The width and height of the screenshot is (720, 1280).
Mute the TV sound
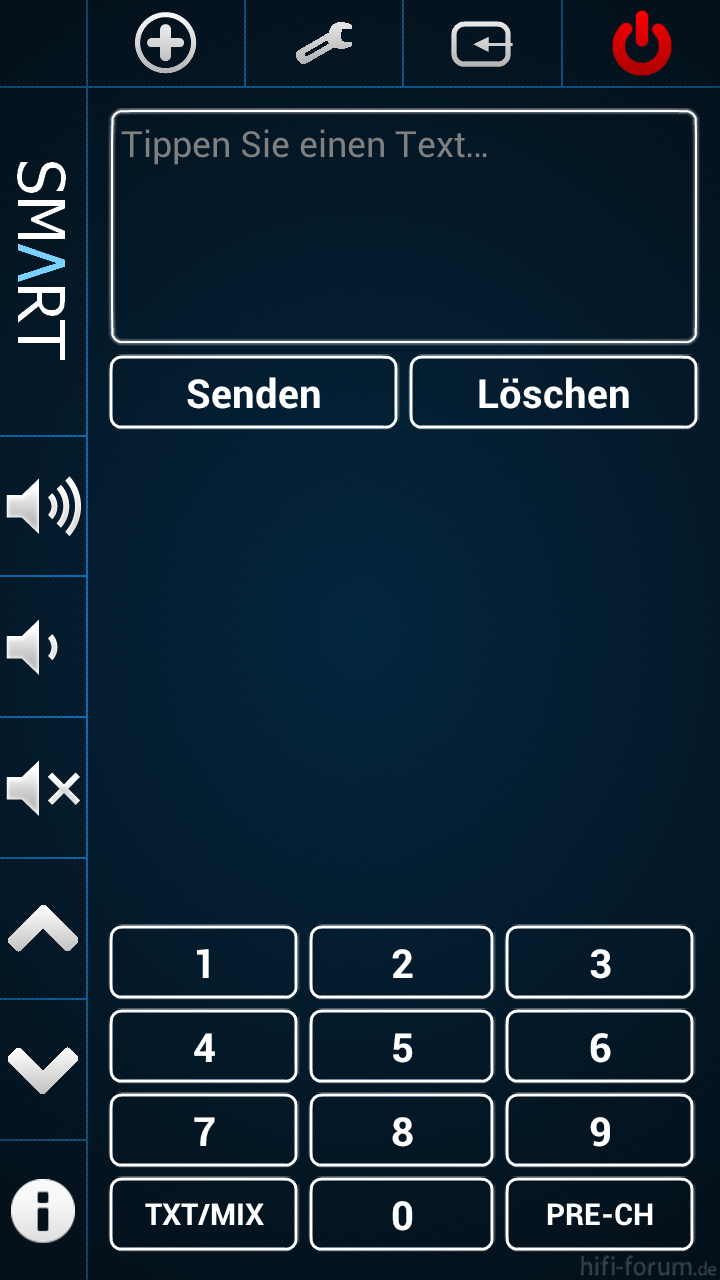point(43,788)
